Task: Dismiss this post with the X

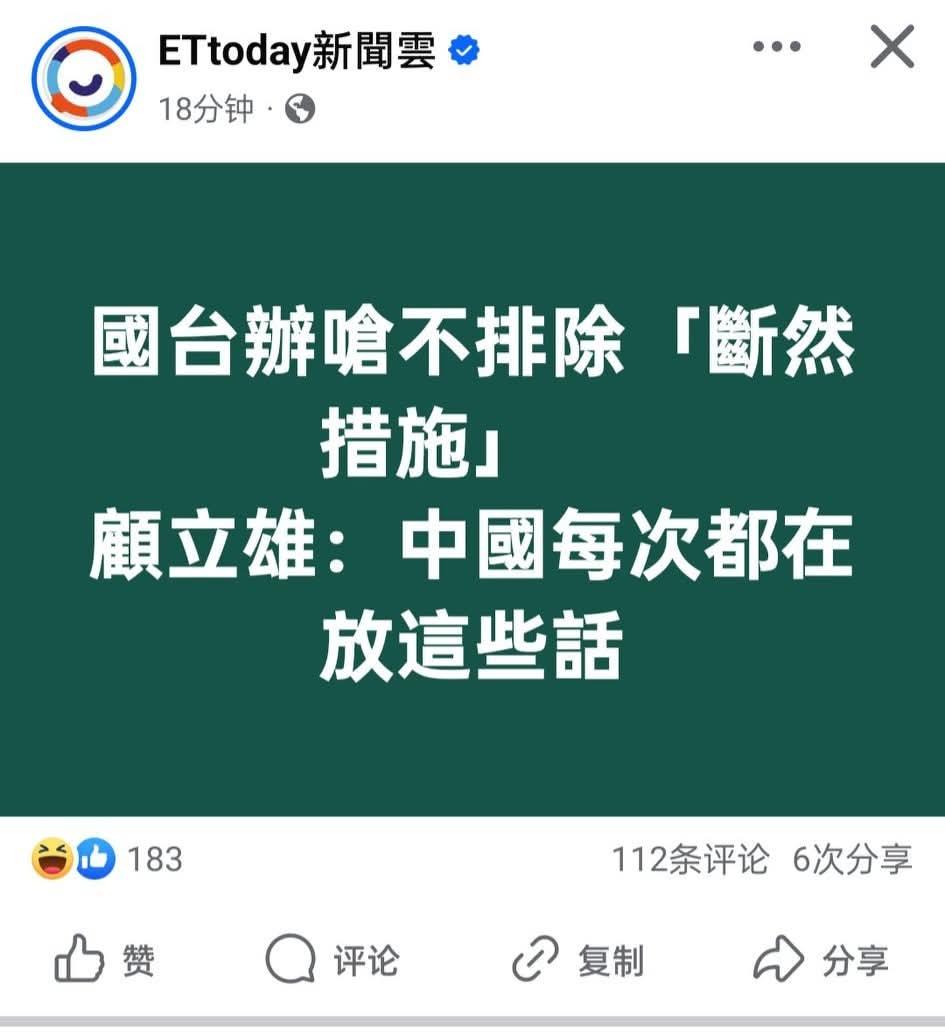Action: [892, 47]
